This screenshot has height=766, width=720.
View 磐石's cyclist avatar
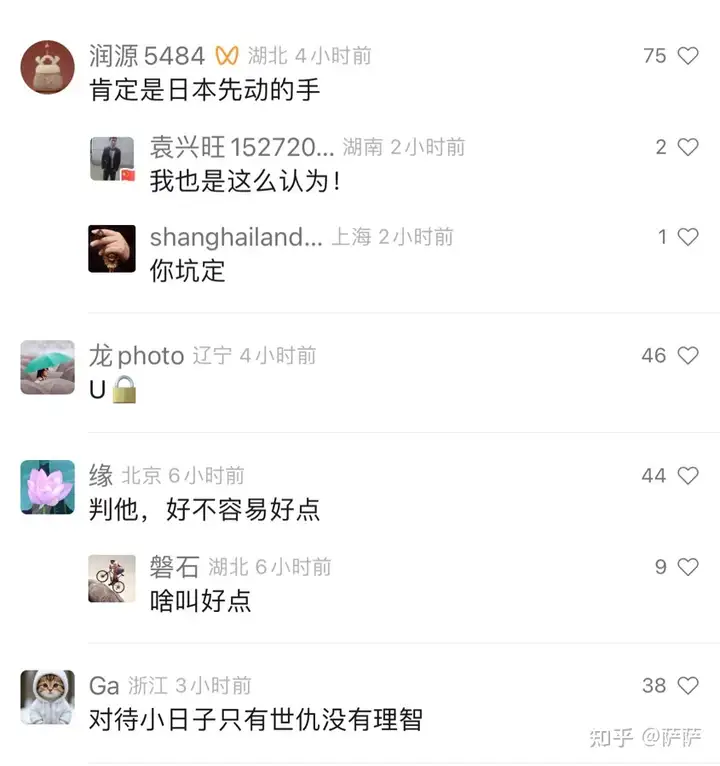pos(112,578)
